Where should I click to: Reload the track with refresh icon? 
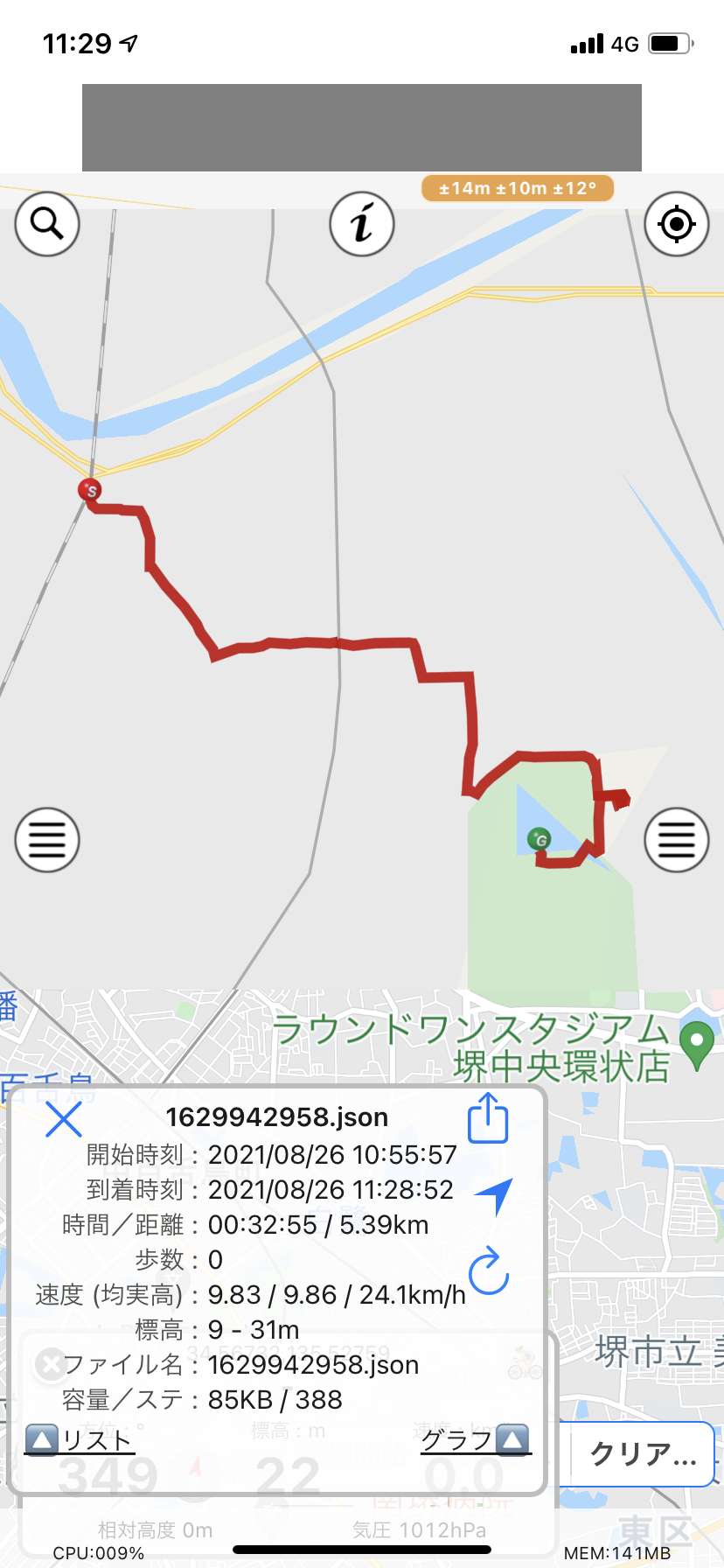tap(489, 1270)
